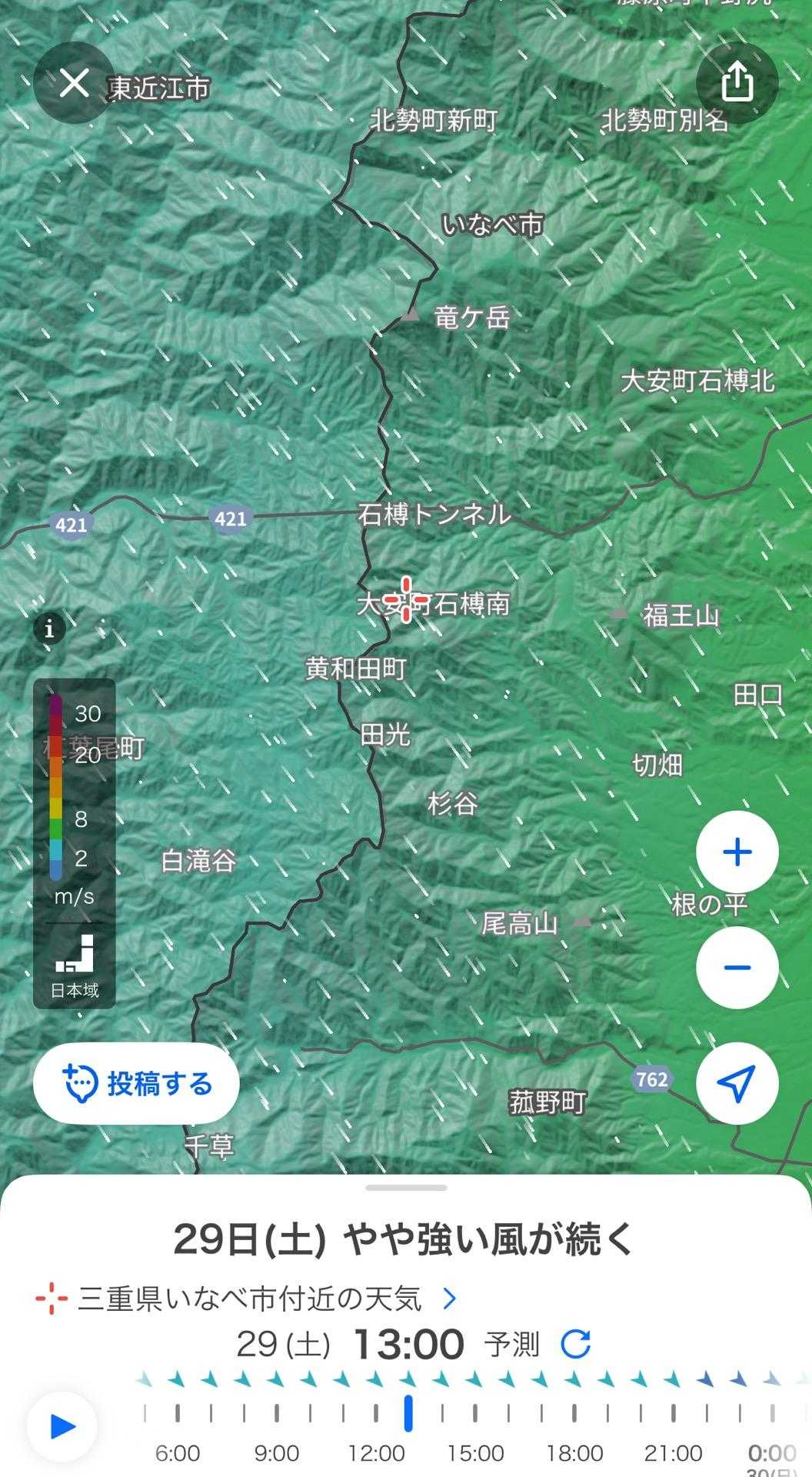Jump timeline to 15:00
Viewport: 812px width, 1477px height.
(475, 1414)
